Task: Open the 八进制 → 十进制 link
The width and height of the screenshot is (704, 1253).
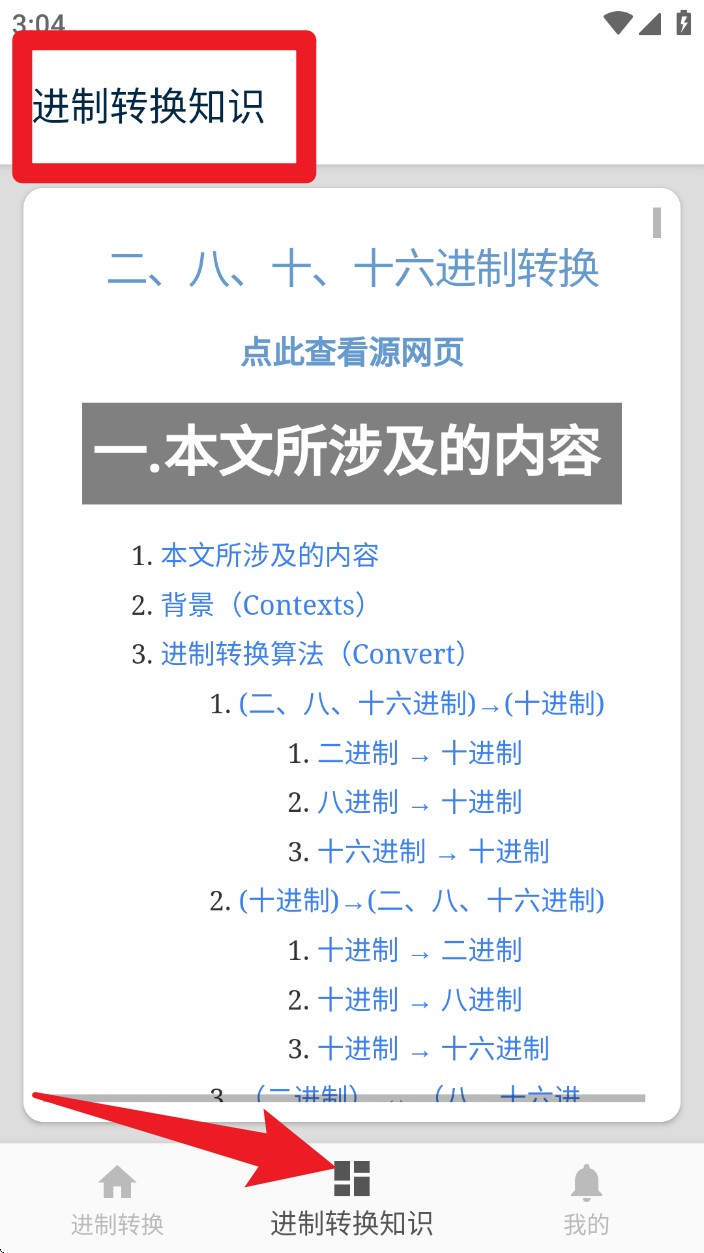Action: point(420,802)
